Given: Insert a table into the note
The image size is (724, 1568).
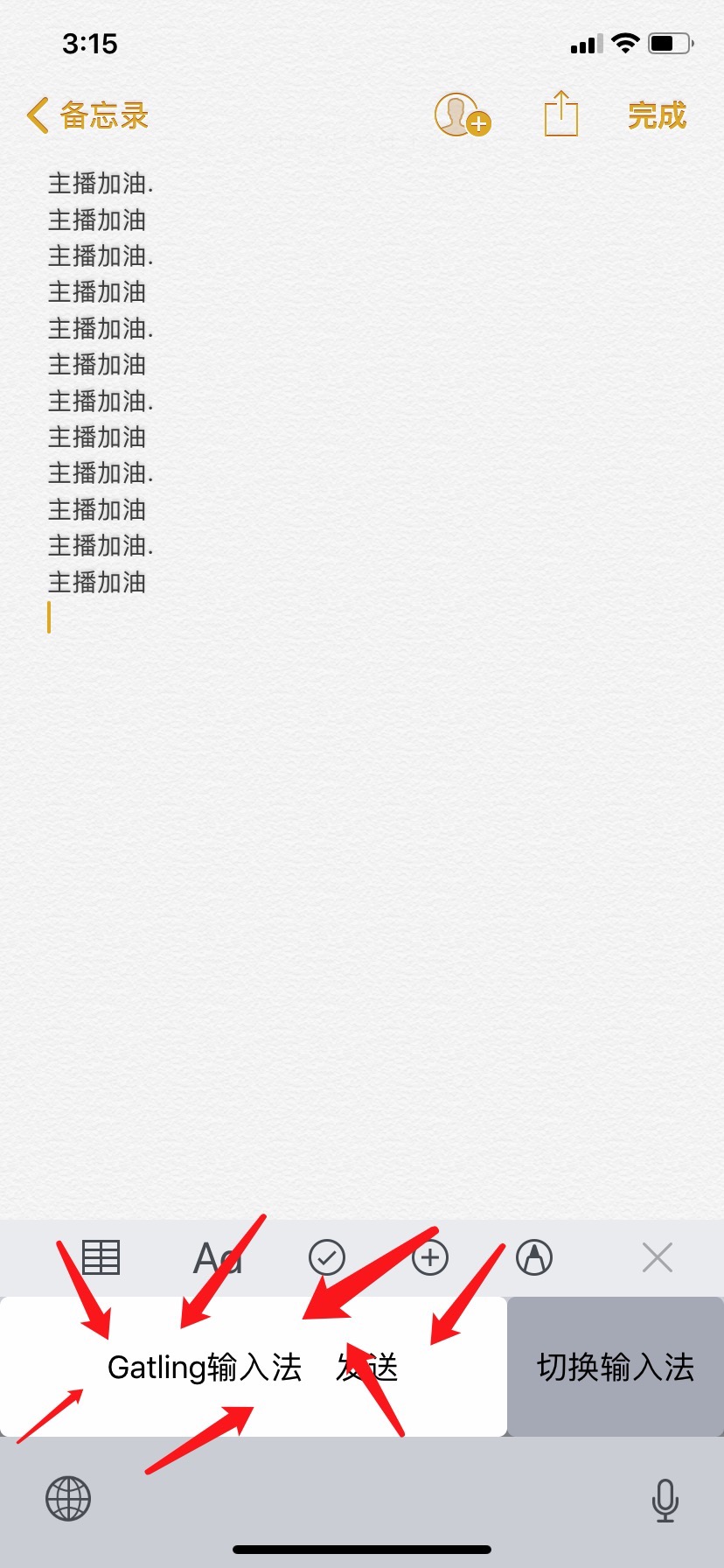Looking at the screenshot, I should point(101,1258).
